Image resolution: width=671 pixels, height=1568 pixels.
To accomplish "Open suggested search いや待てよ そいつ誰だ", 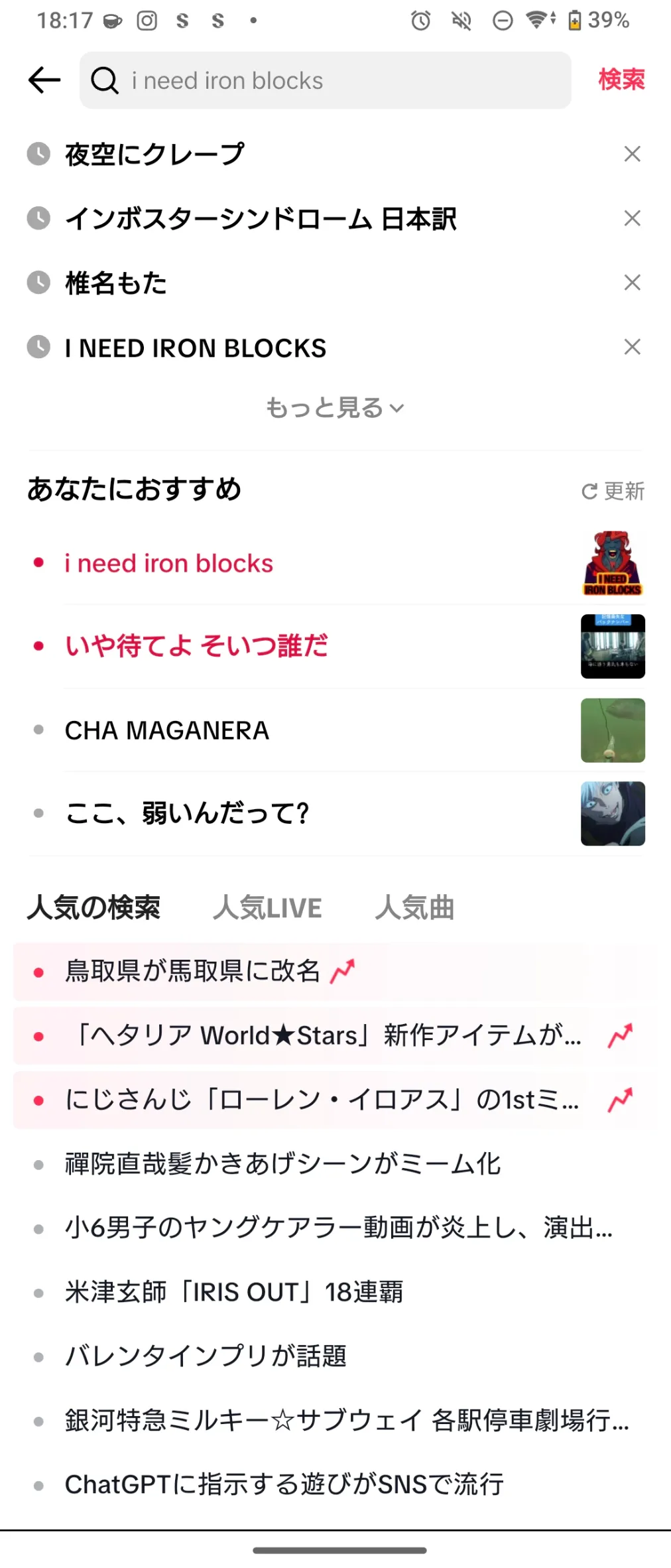I will point(196,646).
